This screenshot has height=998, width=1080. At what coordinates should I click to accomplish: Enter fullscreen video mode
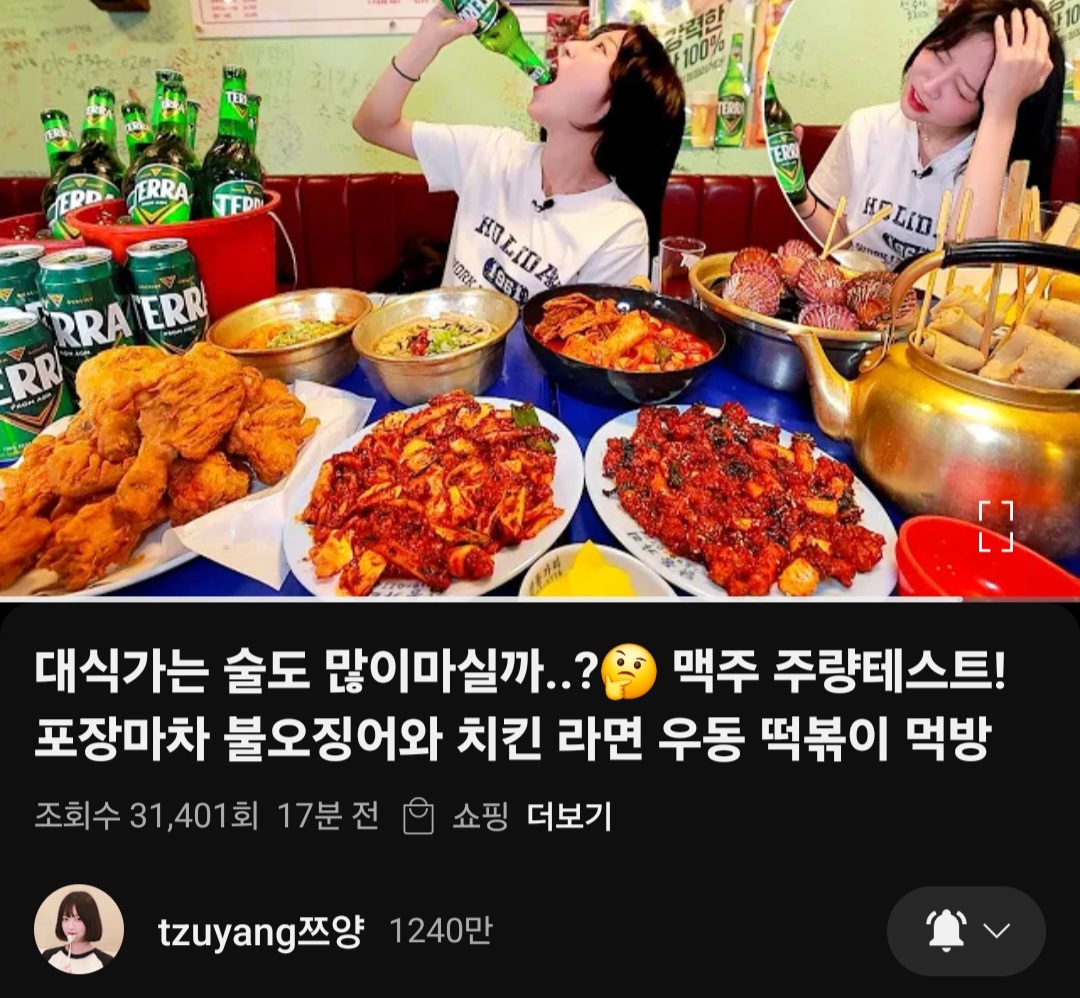[x=995, y=526]
